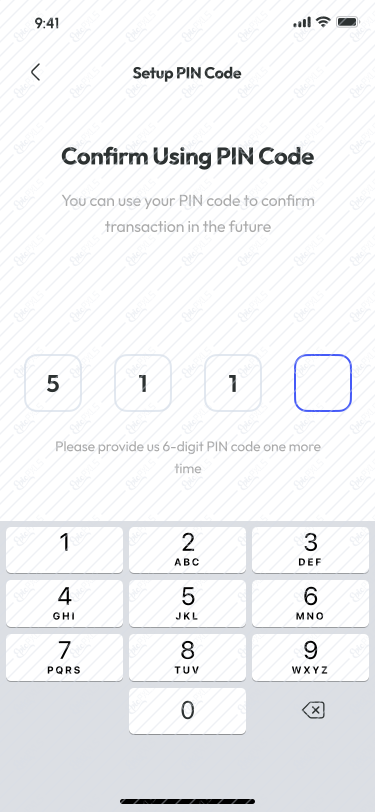375x812 pixels.
Task: Enter digit 9 on the keypad
Action: tap(310, 657)
